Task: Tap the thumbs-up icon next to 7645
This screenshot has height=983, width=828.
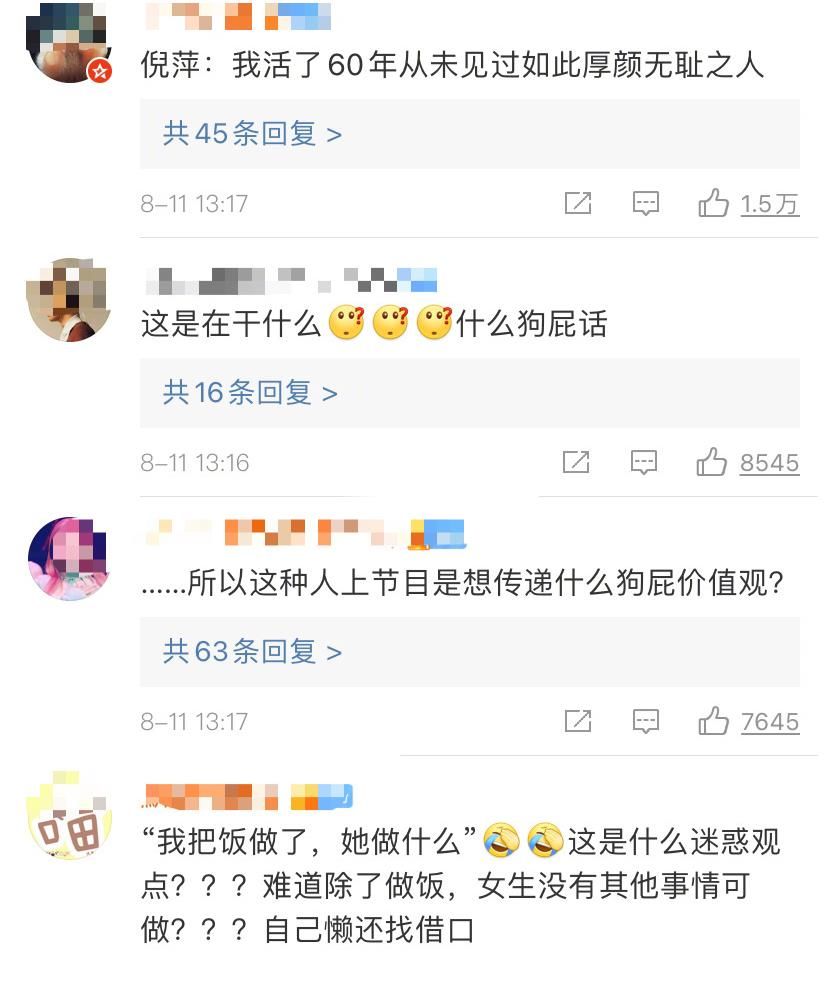Action: 713,720
